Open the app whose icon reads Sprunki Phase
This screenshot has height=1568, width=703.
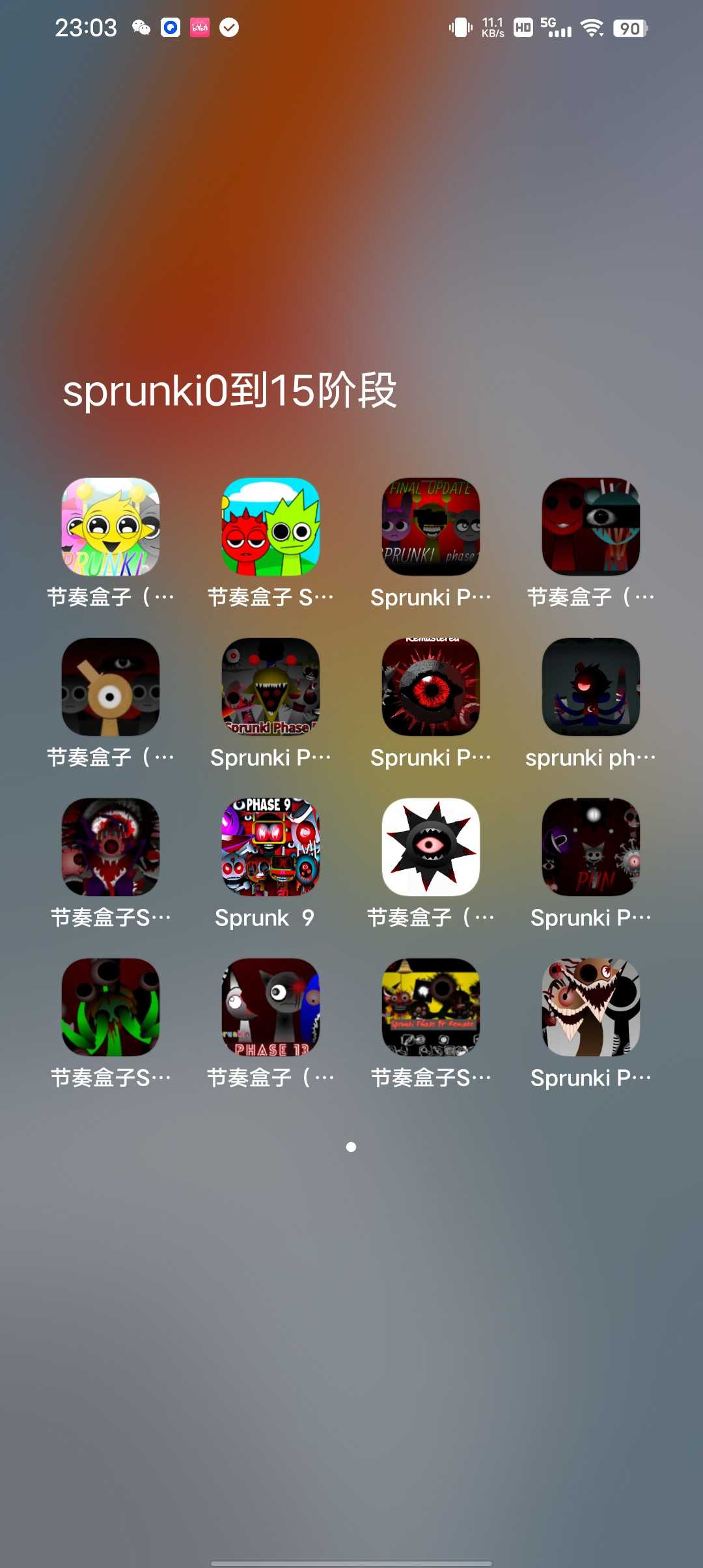click(x=270, y=687)
